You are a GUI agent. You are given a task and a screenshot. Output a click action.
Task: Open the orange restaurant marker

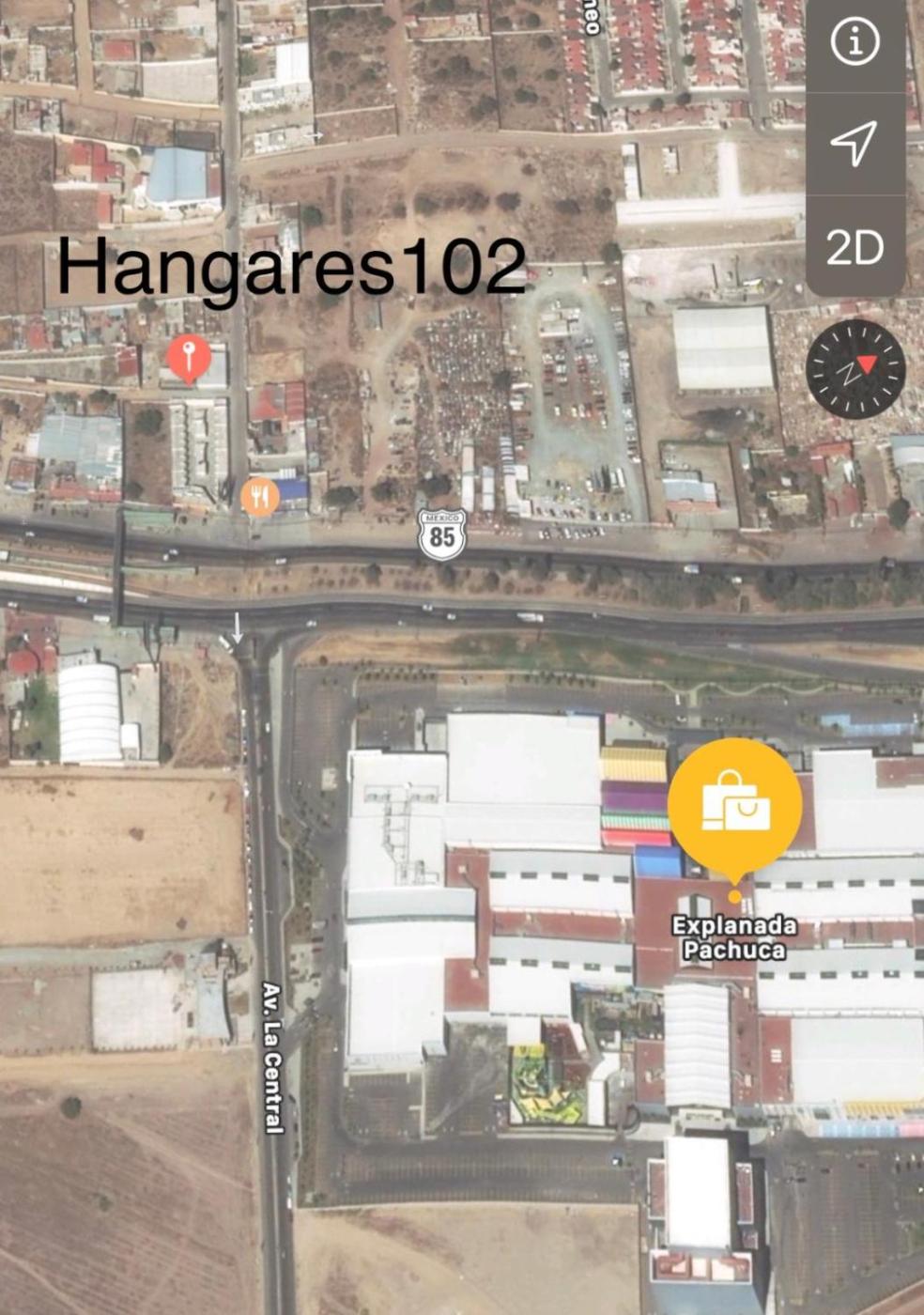[260, 496]
